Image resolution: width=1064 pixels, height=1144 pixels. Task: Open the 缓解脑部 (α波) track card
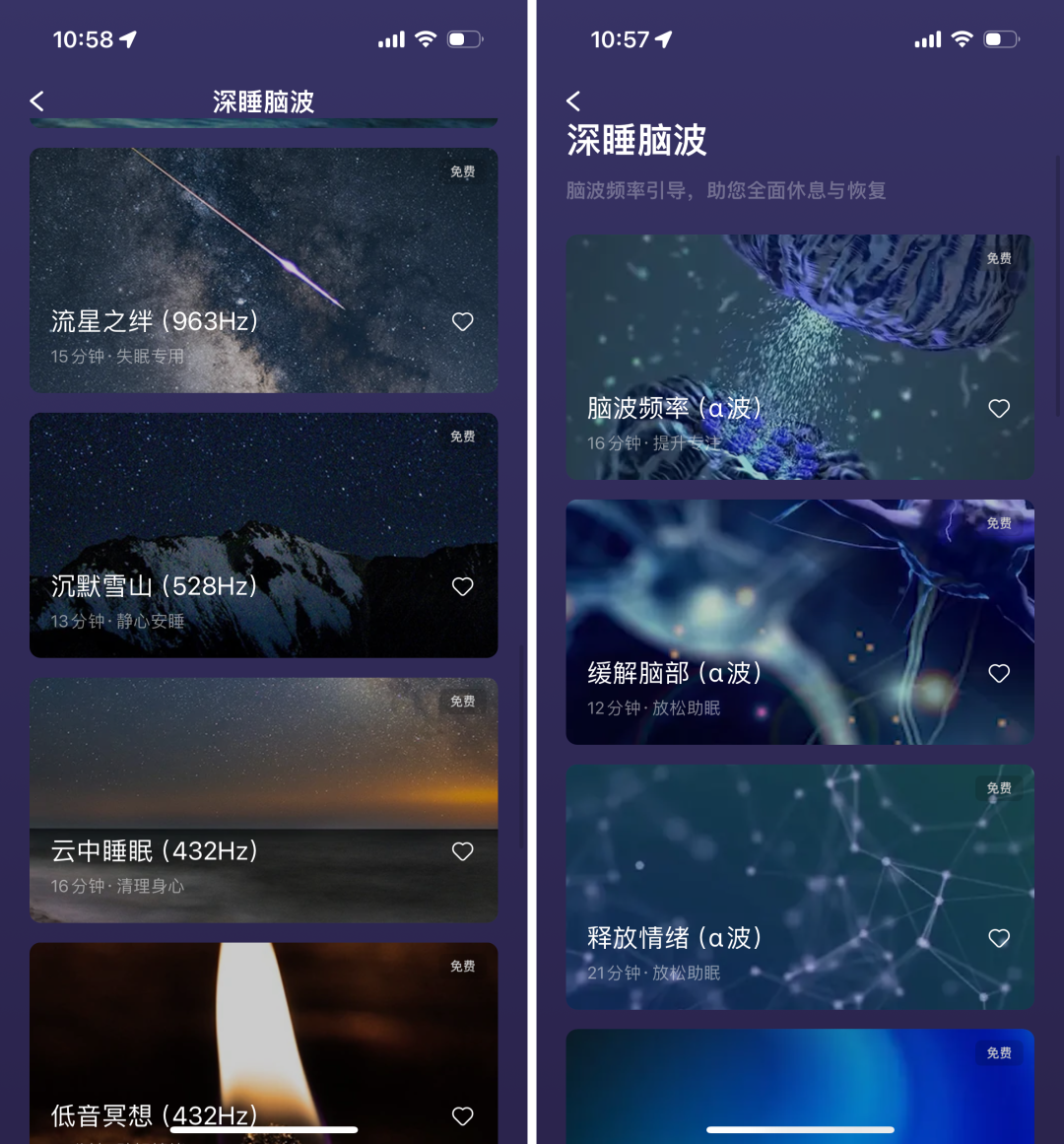coord(800,622)
